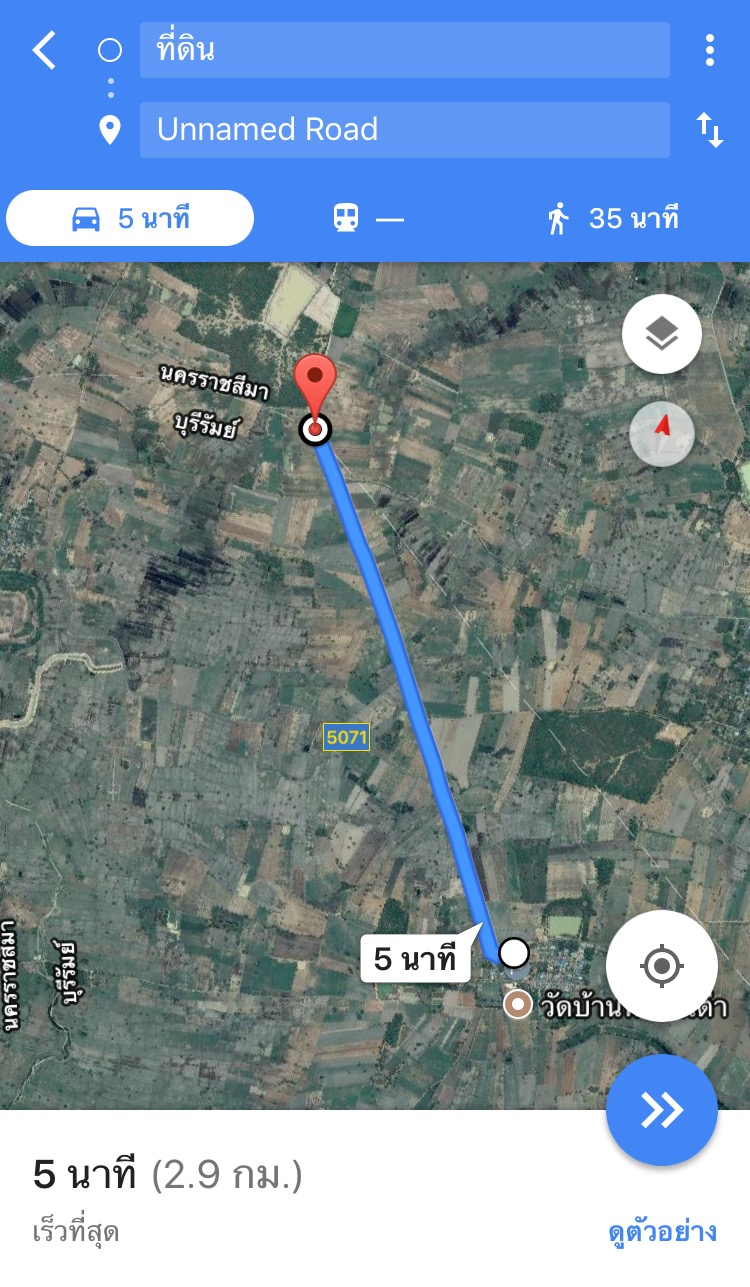
Task: Tap the ดูตัวอย่าง preview link
Action: click(662, 1231)
